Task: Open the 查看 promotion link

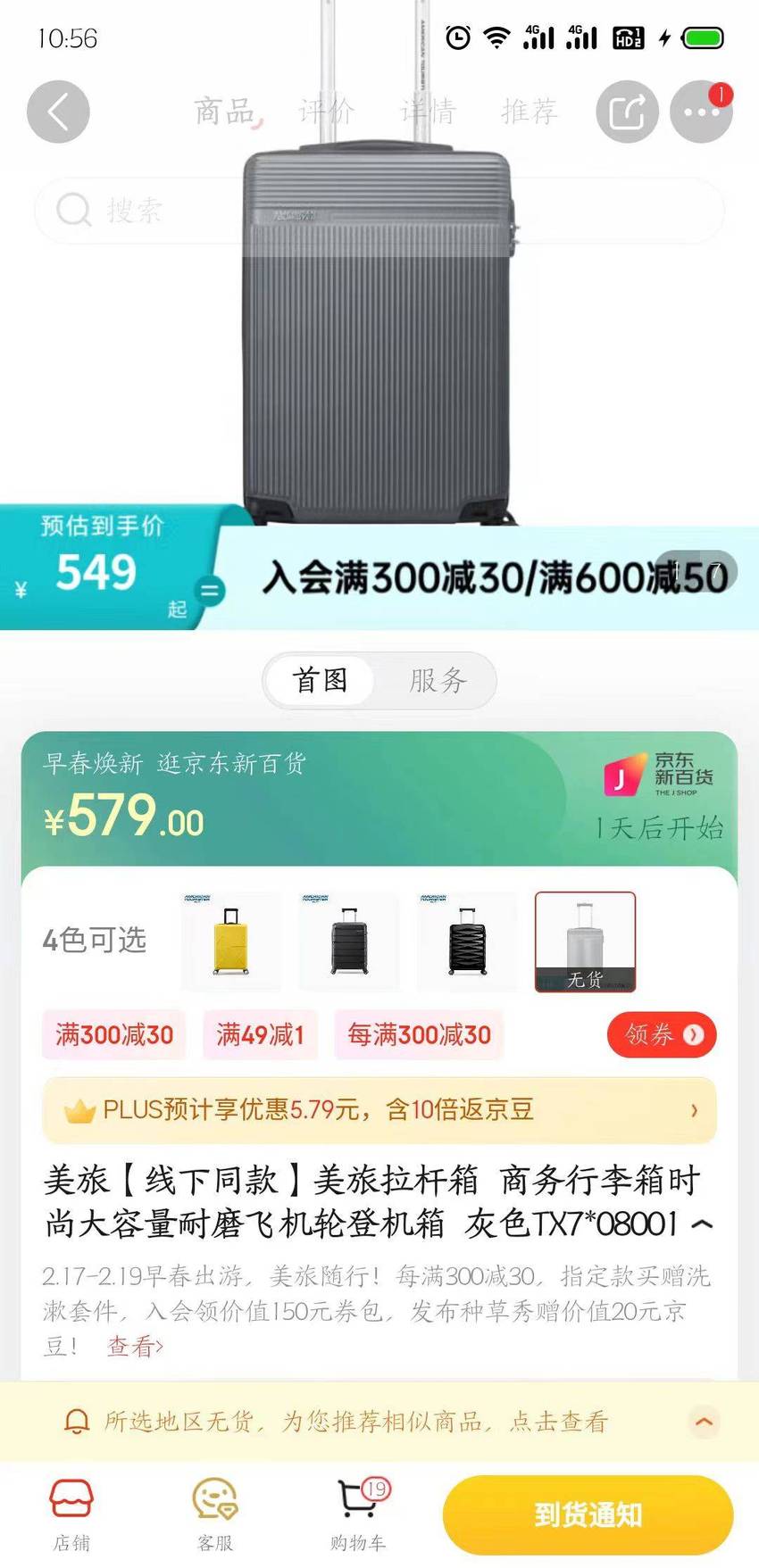Action: pos(135,1347)
